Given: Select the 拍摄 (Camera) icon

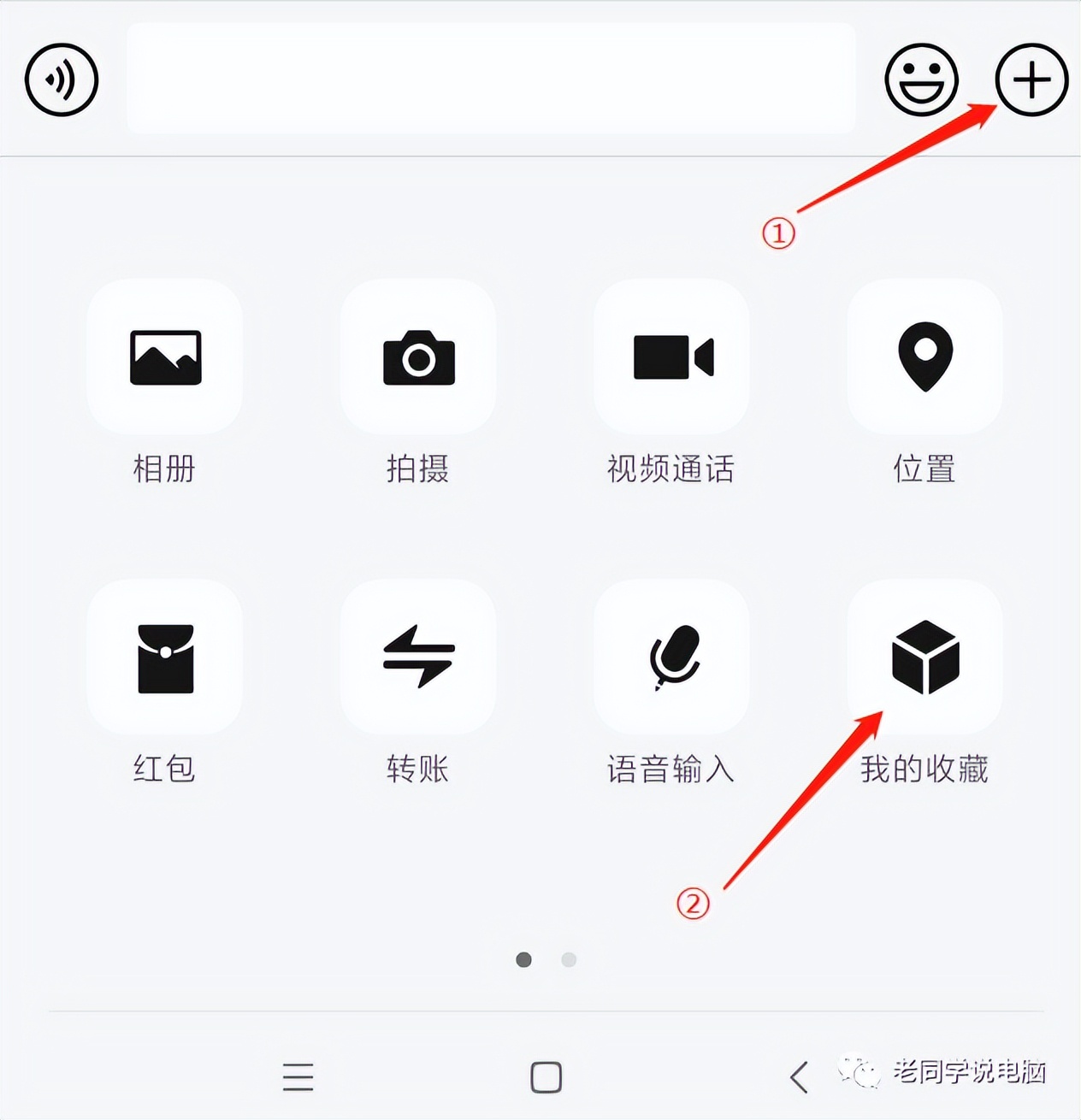Looking at the screenshot, I should point(418,359).
